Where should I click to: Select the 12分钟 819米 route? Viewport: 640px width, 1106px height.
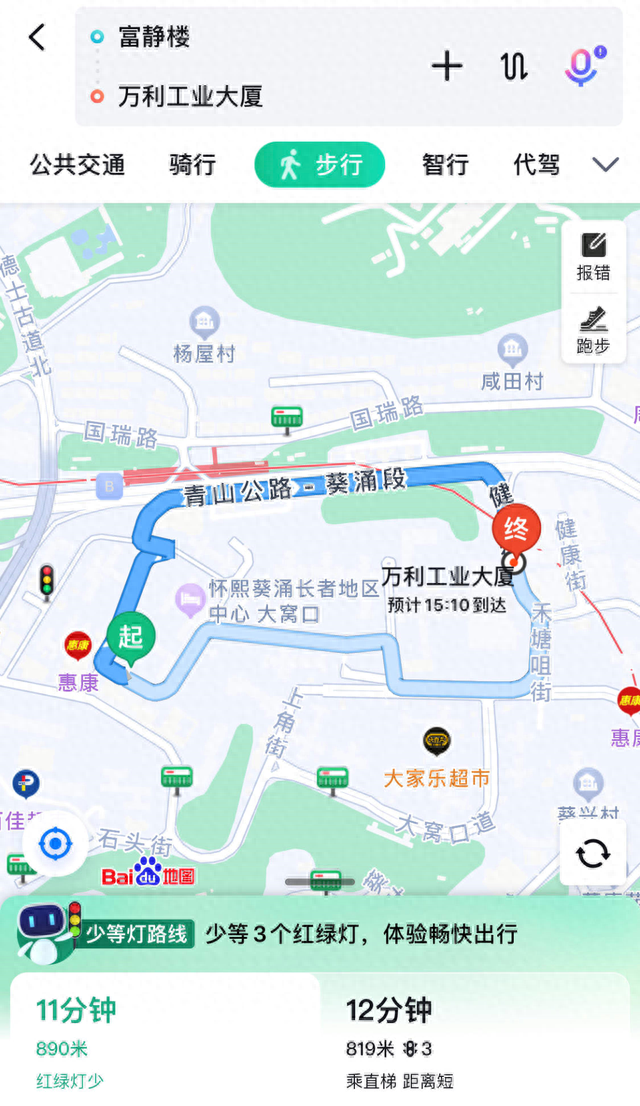tap(474, 1040)
